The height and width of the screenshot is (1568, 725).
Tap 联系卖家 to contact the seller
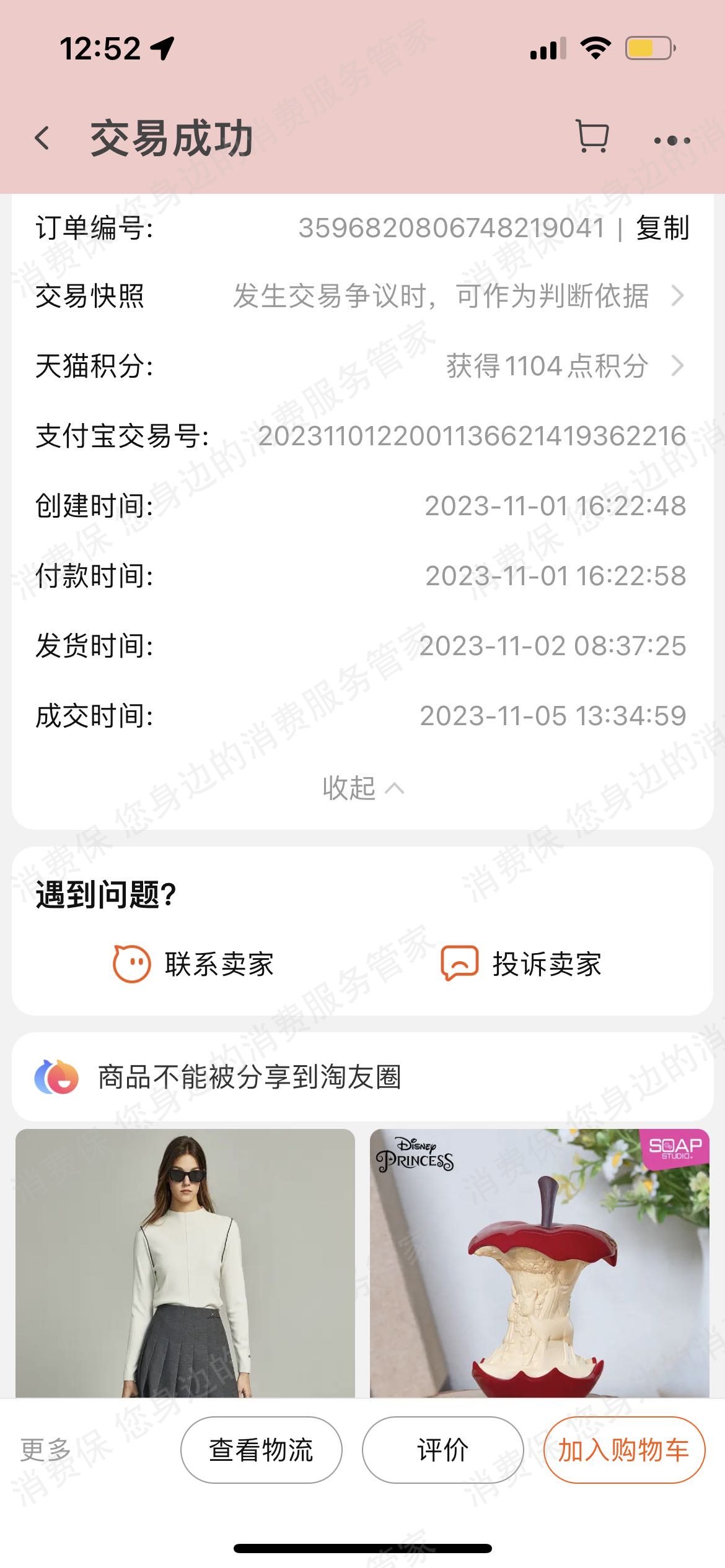tap(220, 964)
